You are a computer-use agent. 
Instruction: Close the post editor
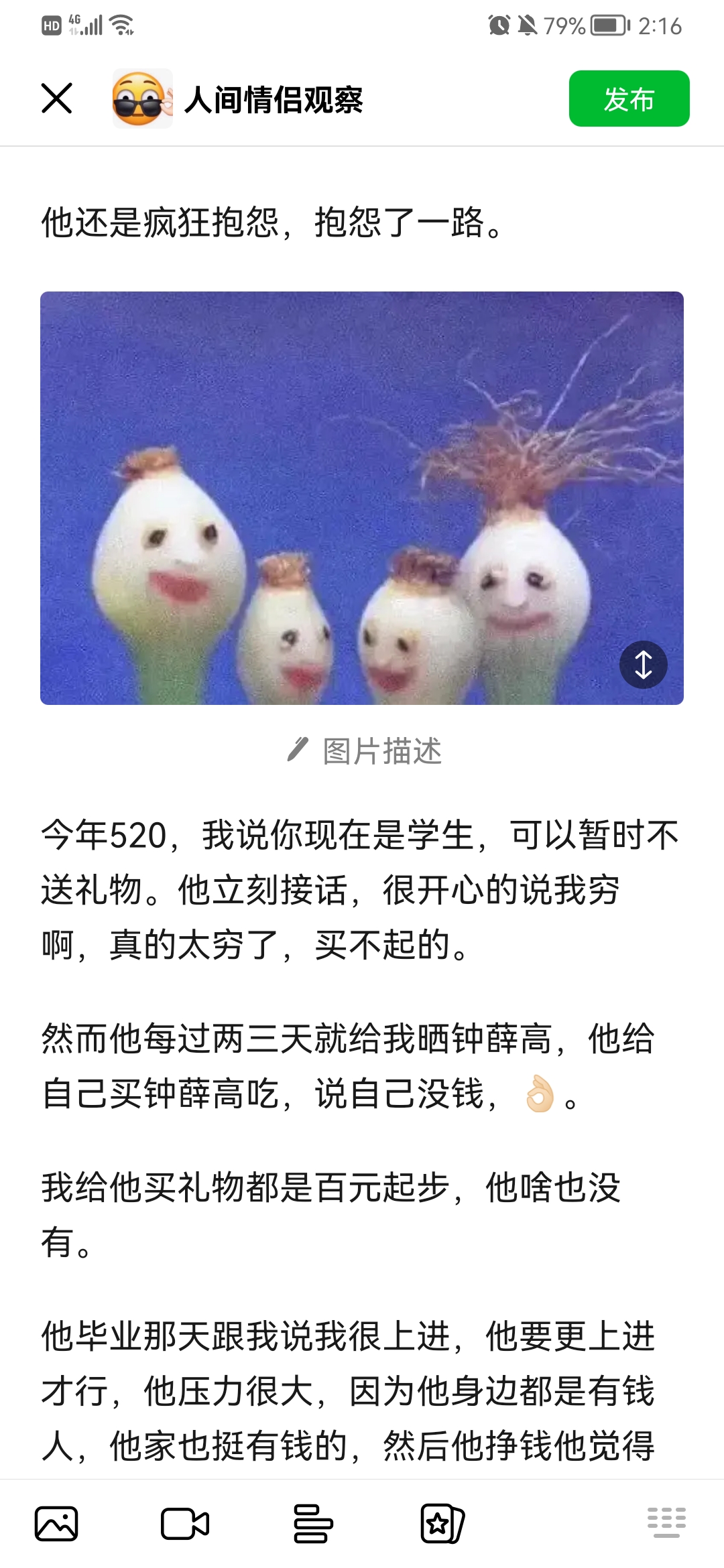57,99
